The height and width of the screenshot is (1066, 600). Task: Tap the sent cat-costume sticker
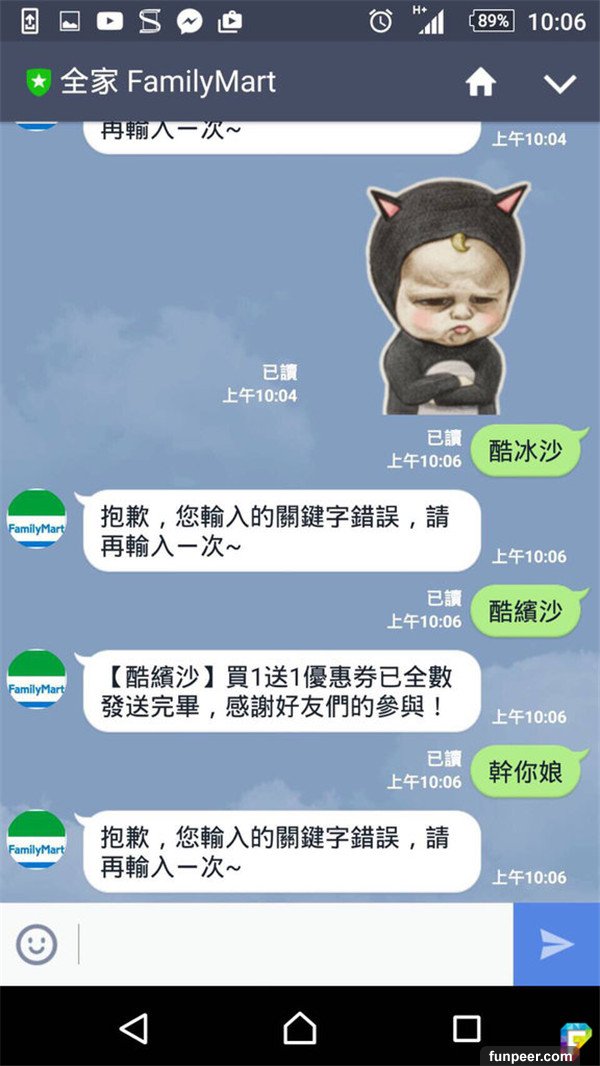(x=446, y=296)
